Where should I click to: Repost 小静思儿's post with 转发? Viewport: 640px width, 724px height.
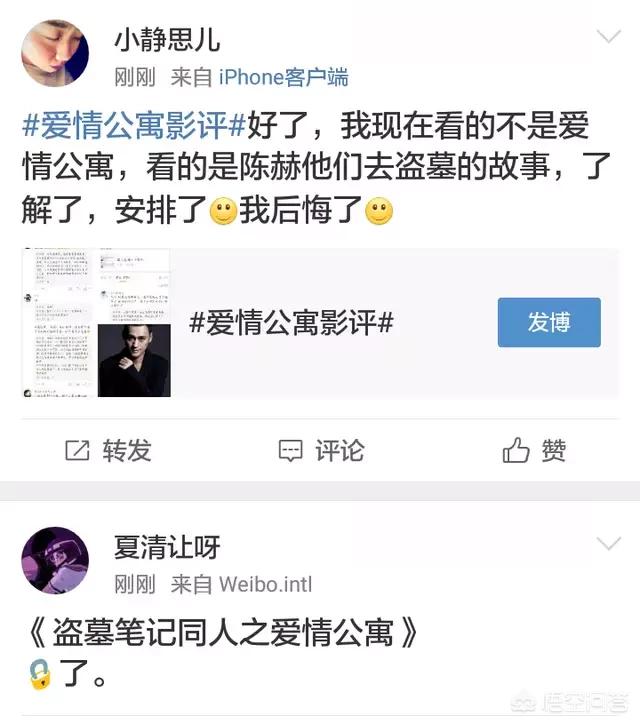pos(108,451)
